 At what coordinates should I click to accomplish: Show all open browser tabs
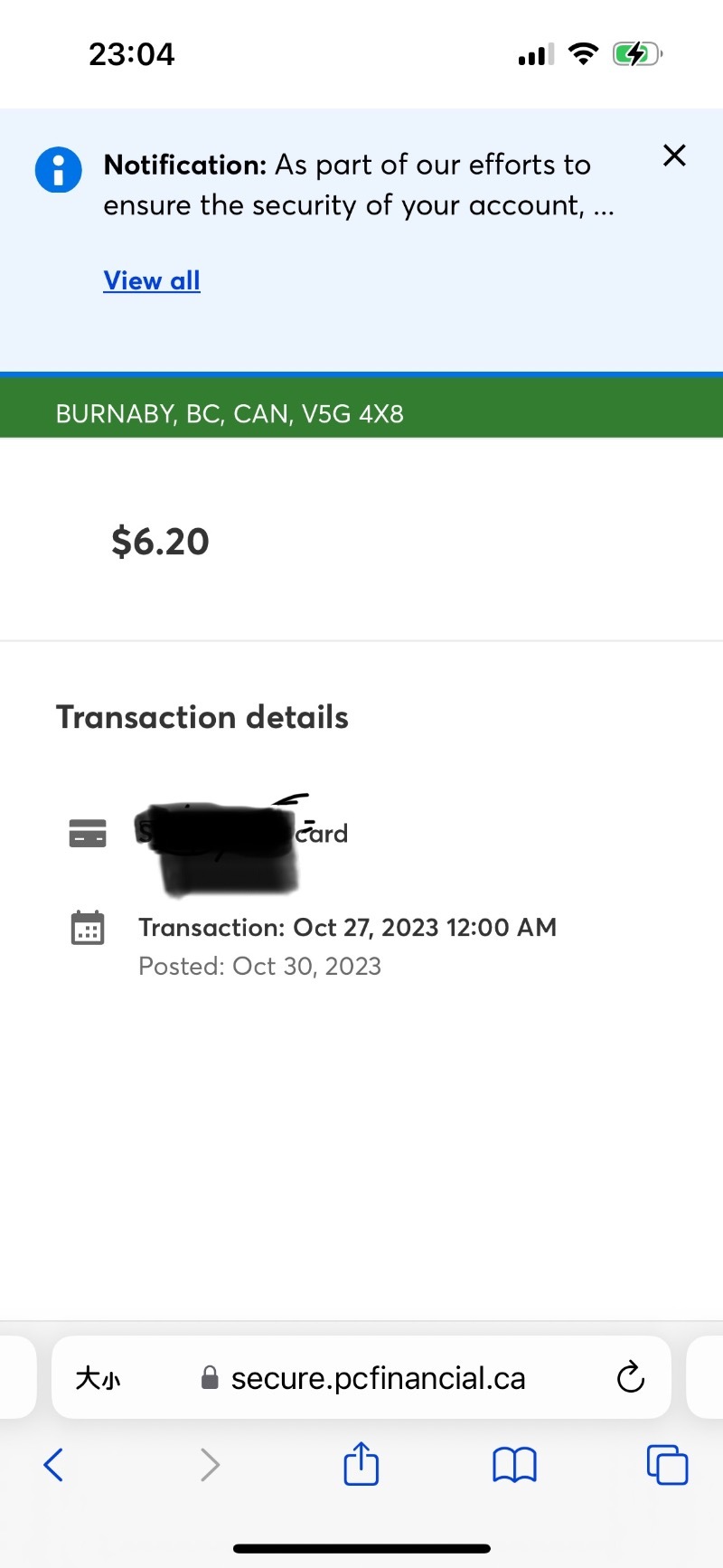tap(667, 1464)
